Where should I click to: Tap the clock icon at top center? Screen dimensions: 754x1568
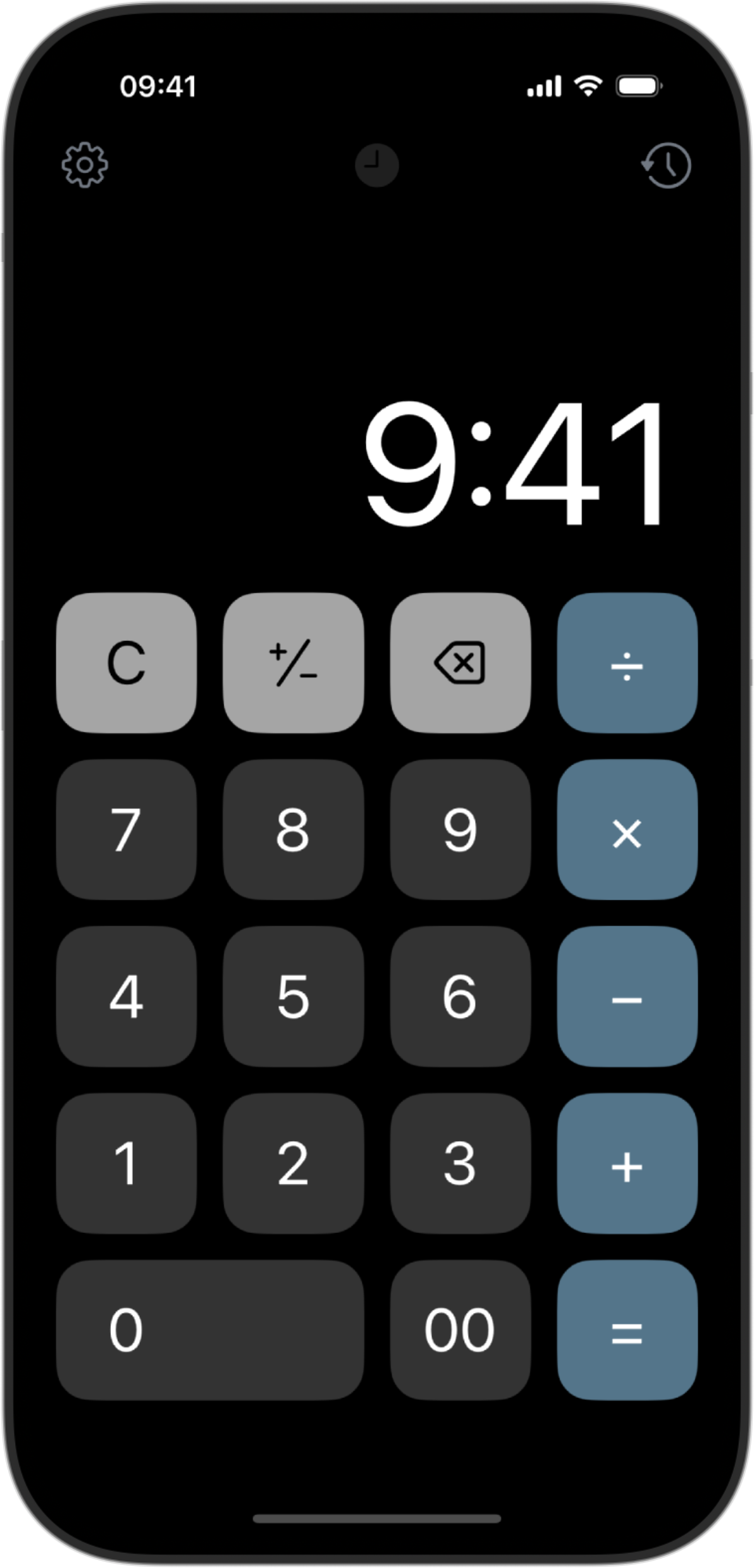376,165
